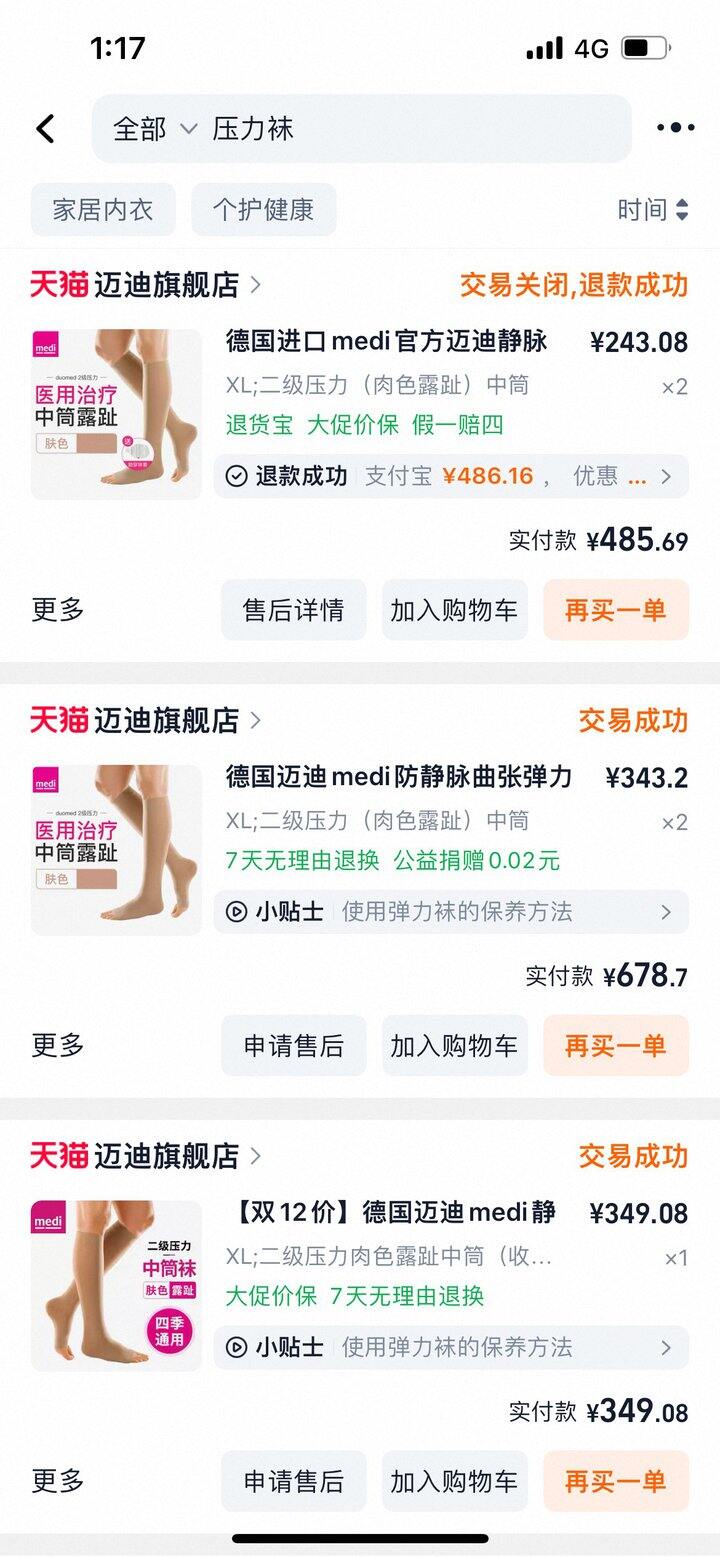Add the ¥678.7 order to cart
720x1558 pixels.
454,1045
